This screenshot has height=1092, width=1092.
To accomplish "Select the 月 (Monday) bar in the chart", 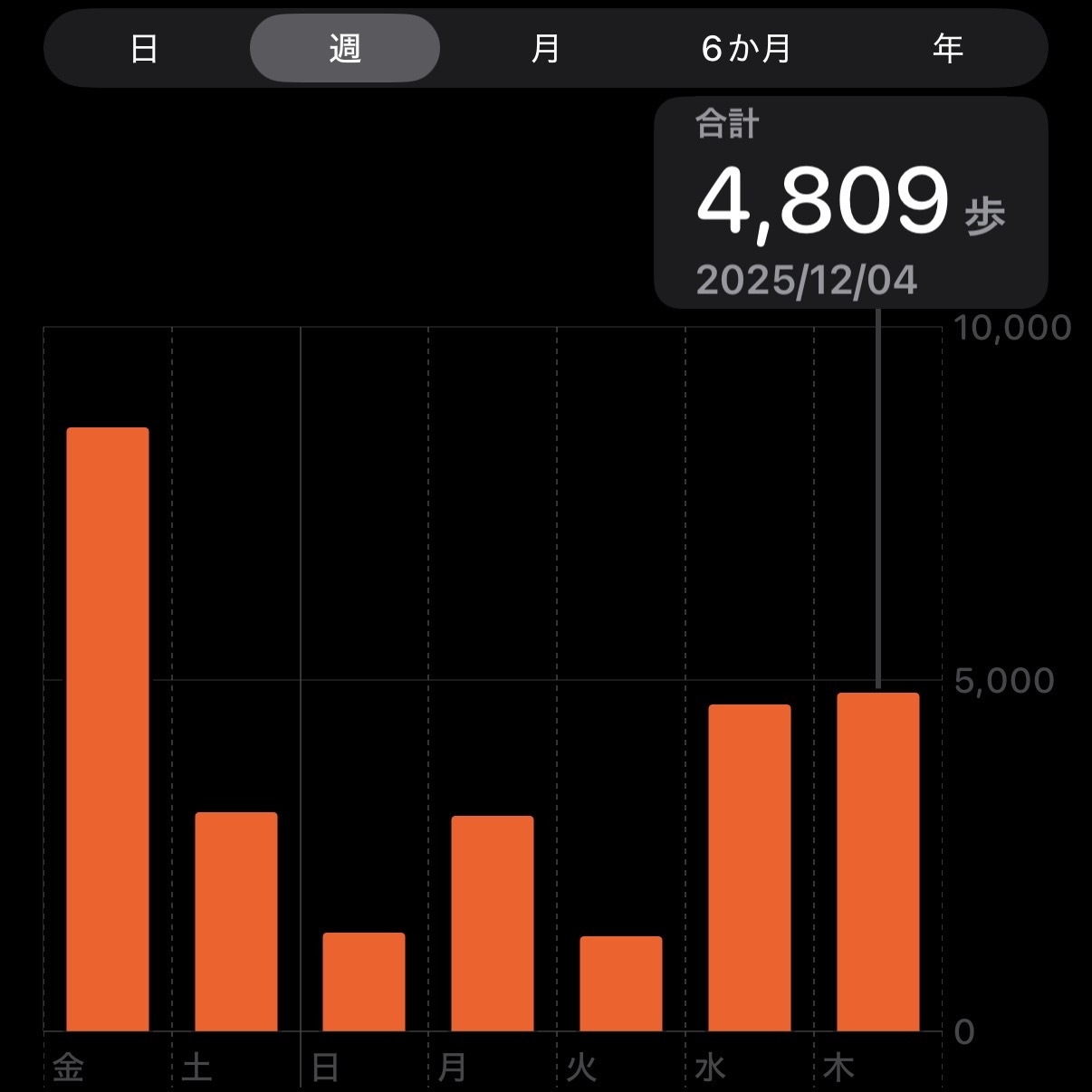I will click(493, 923).
